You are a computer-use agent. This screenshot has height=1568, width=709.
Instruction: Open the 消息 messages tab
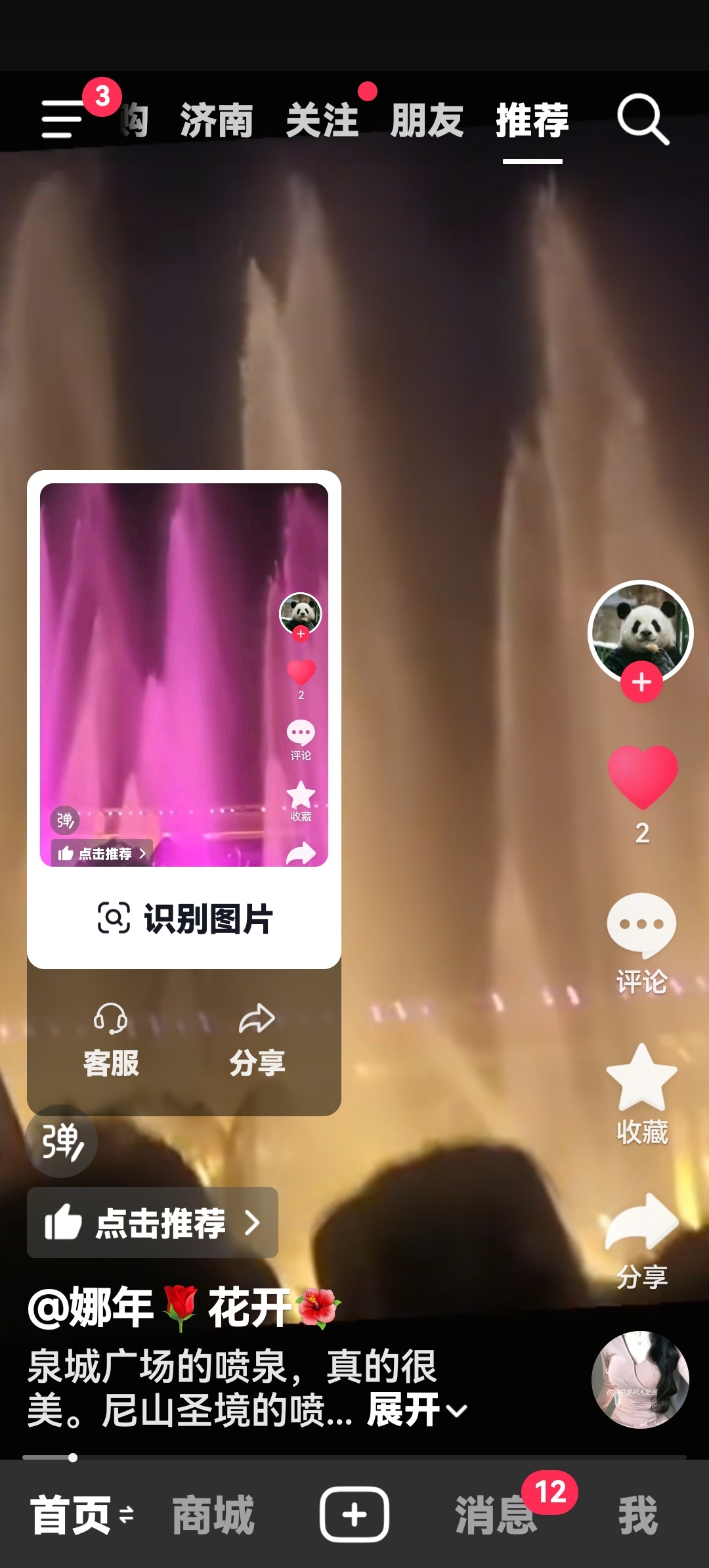pyautogui.click(x=496, y=1515)
